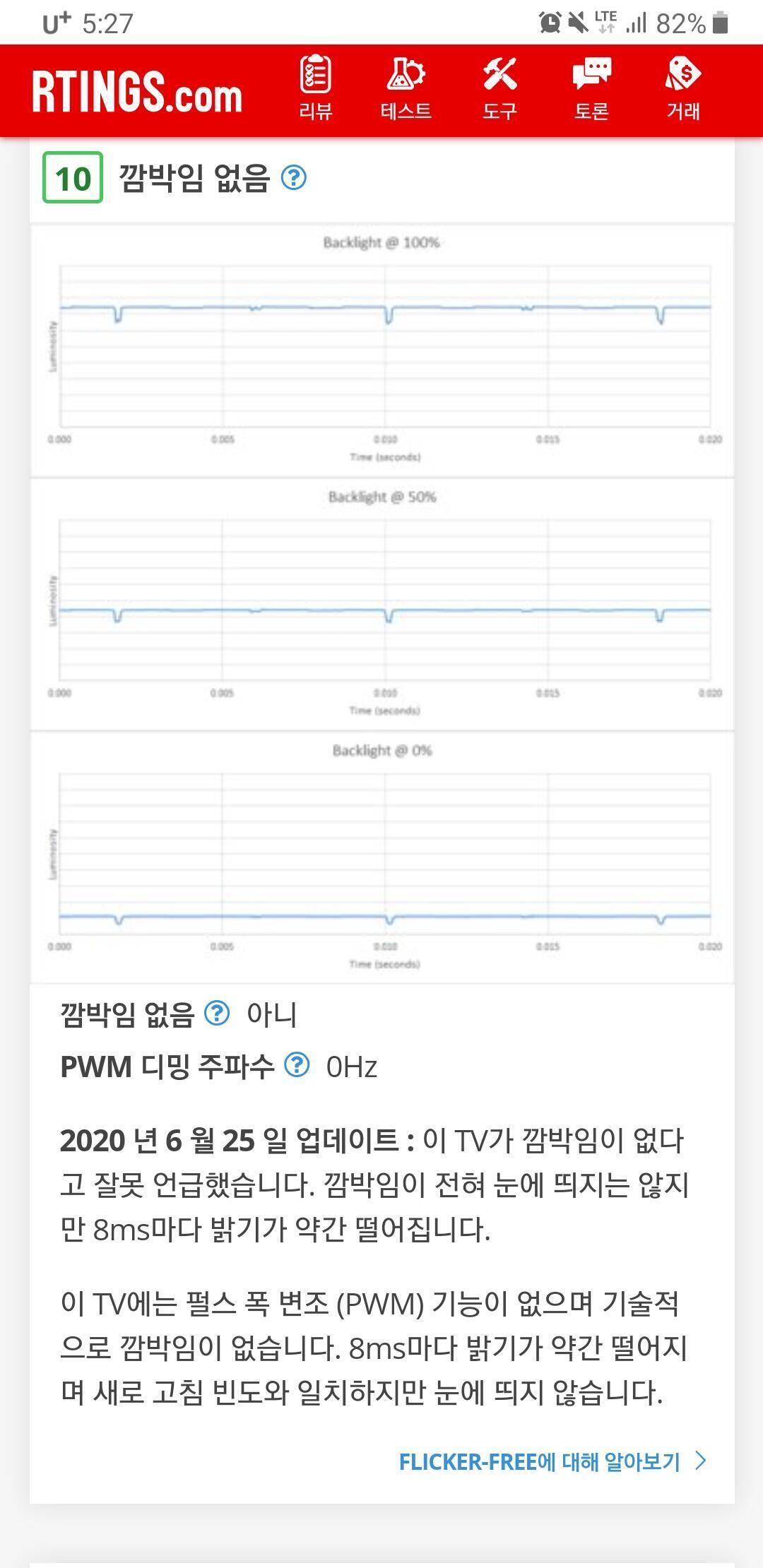This screenshot has height=1568, width=763.
Task: Tap help icon next to 깜박임 없음 아니
Action: click(x=217, y=1013)
